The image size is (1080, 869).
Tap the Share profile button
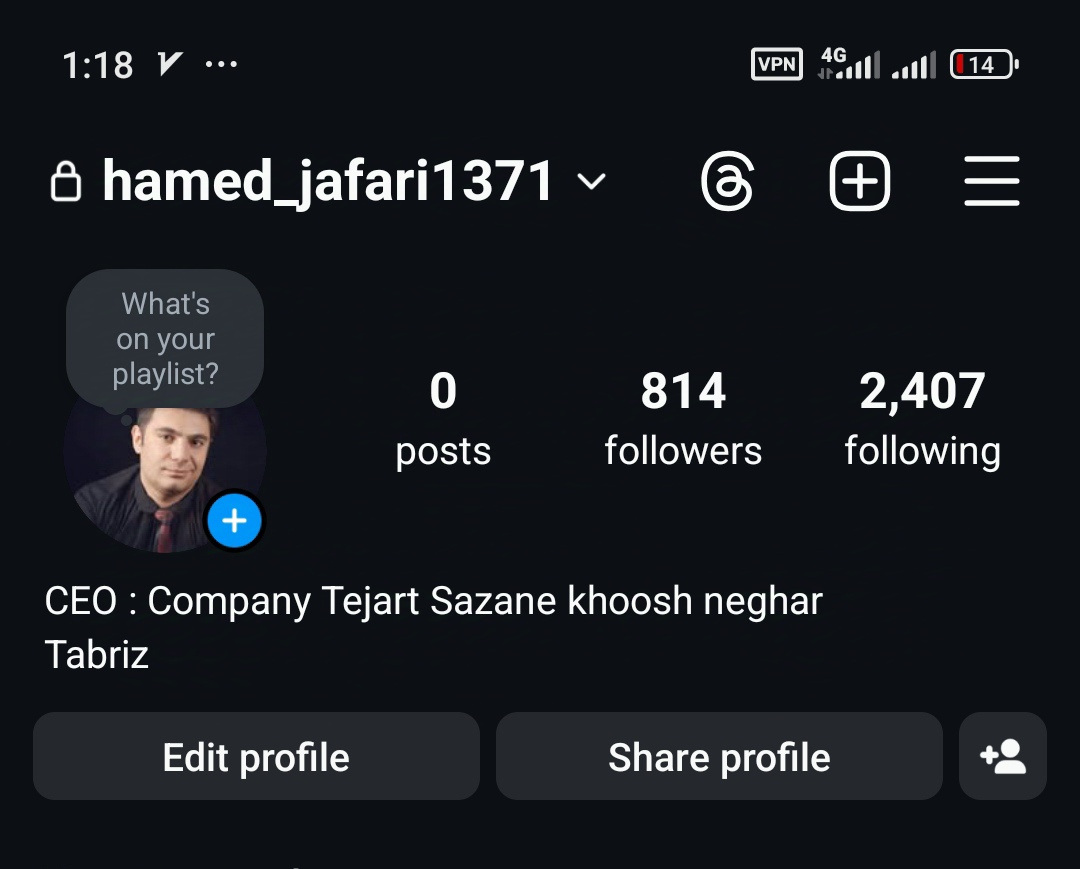point(719,757)
